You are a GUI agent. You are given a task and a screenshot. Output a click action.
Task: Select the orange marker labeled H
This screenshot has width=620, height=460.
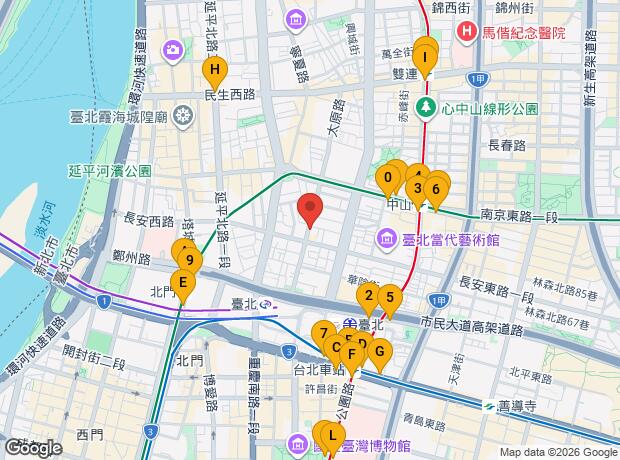point(214,70)
